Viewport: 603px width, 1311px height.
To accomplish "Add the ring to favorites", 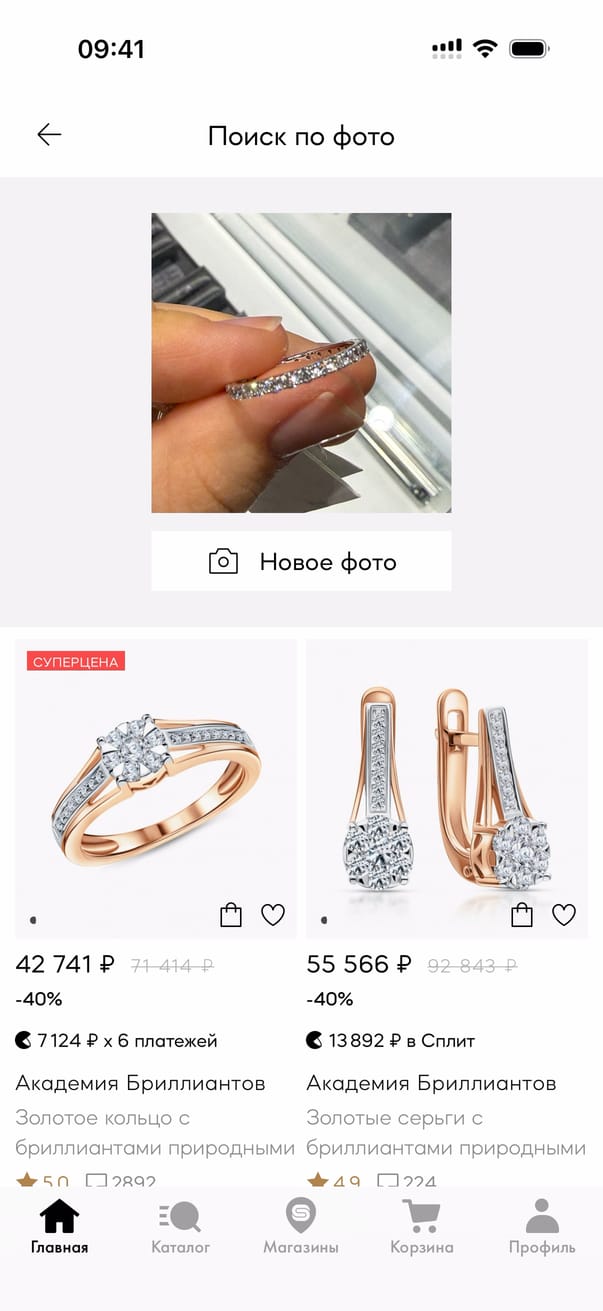I will click(273, 915).
